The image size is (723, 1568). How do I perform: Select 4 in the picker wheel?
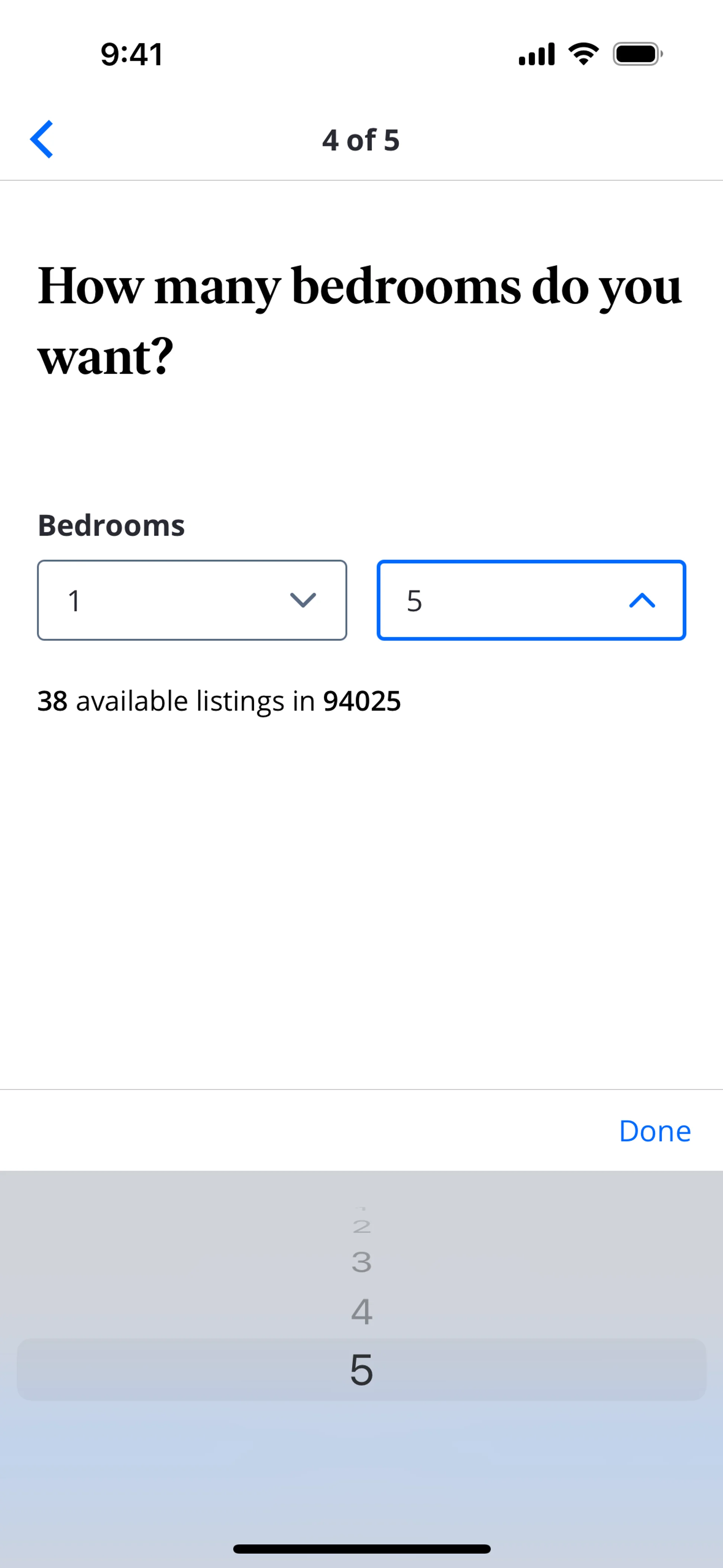[x=361, y=1312]
